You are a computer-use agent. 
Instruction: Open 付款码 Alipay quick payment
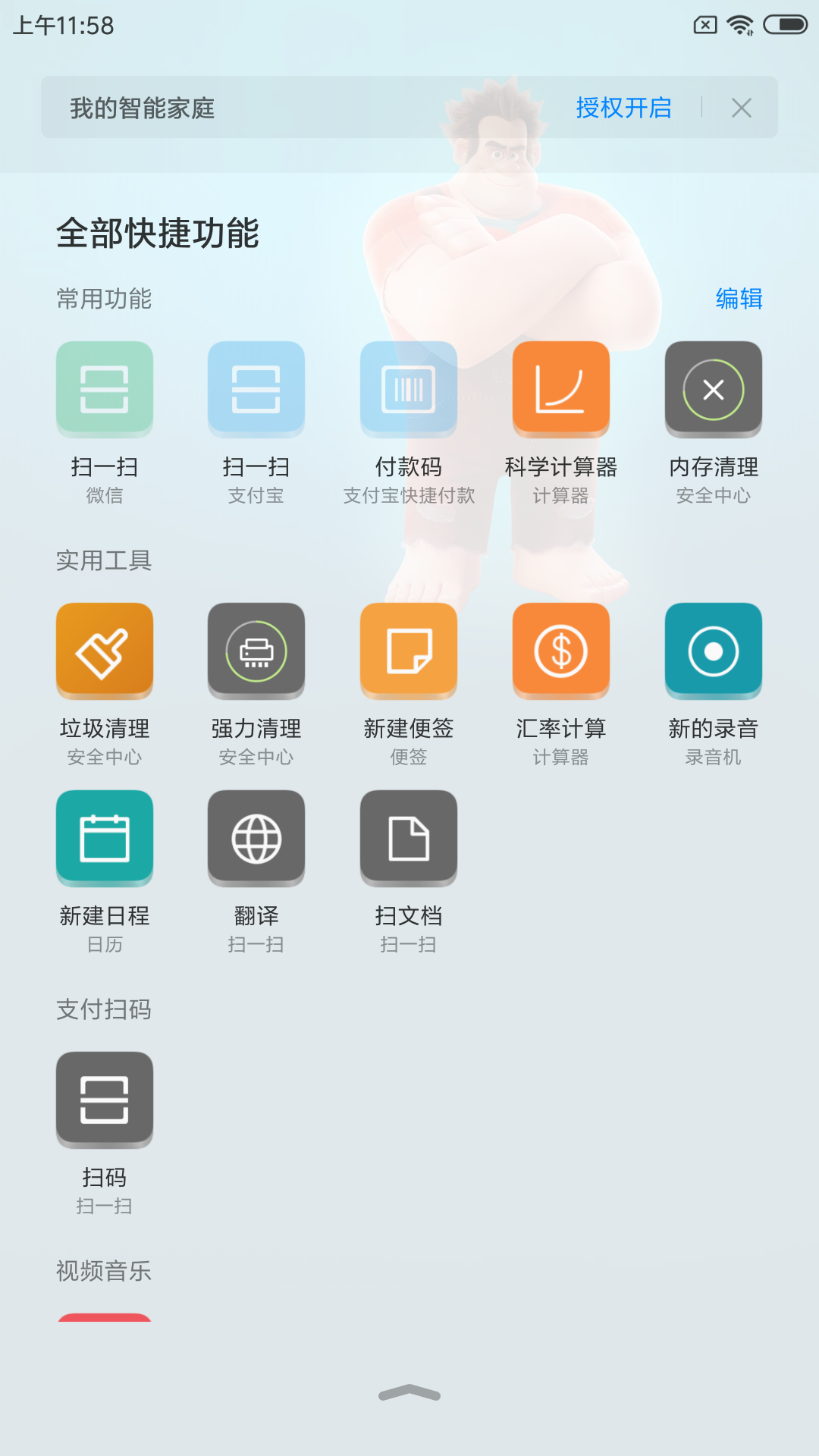[409, 390]
